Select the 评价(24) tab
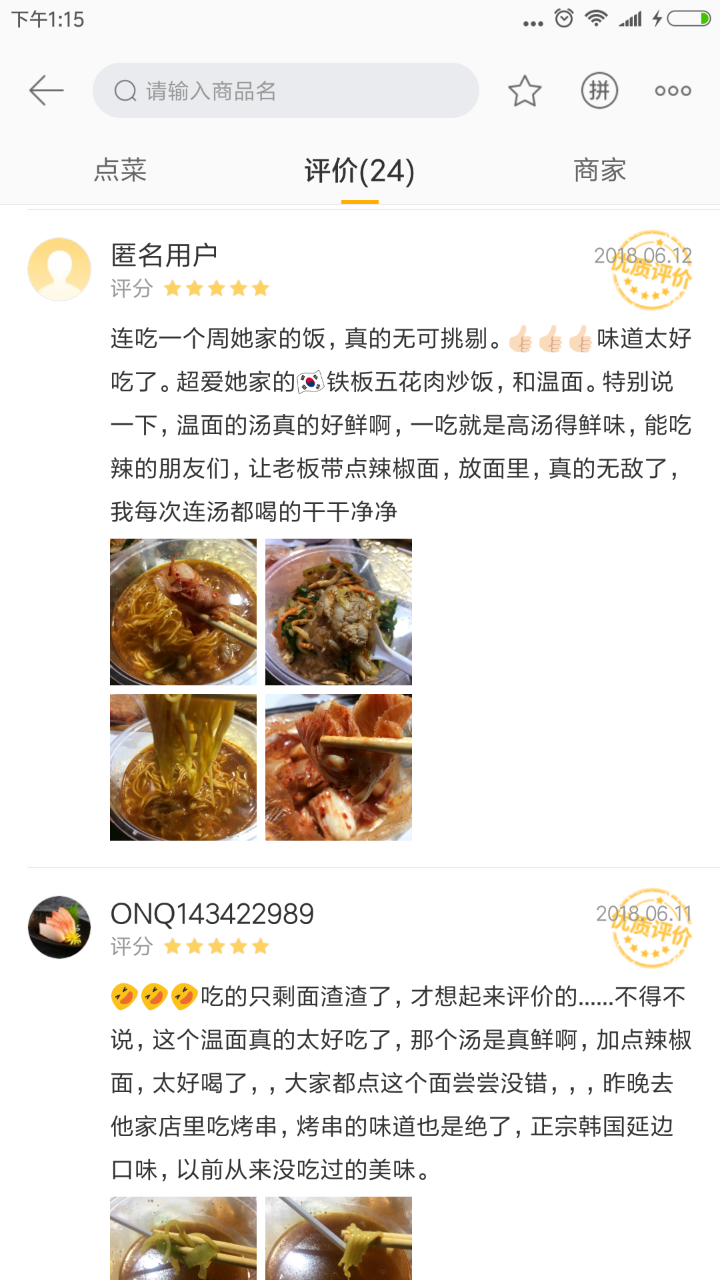Viewport: 720px width, 1280px height. click(x=359, y=171)
